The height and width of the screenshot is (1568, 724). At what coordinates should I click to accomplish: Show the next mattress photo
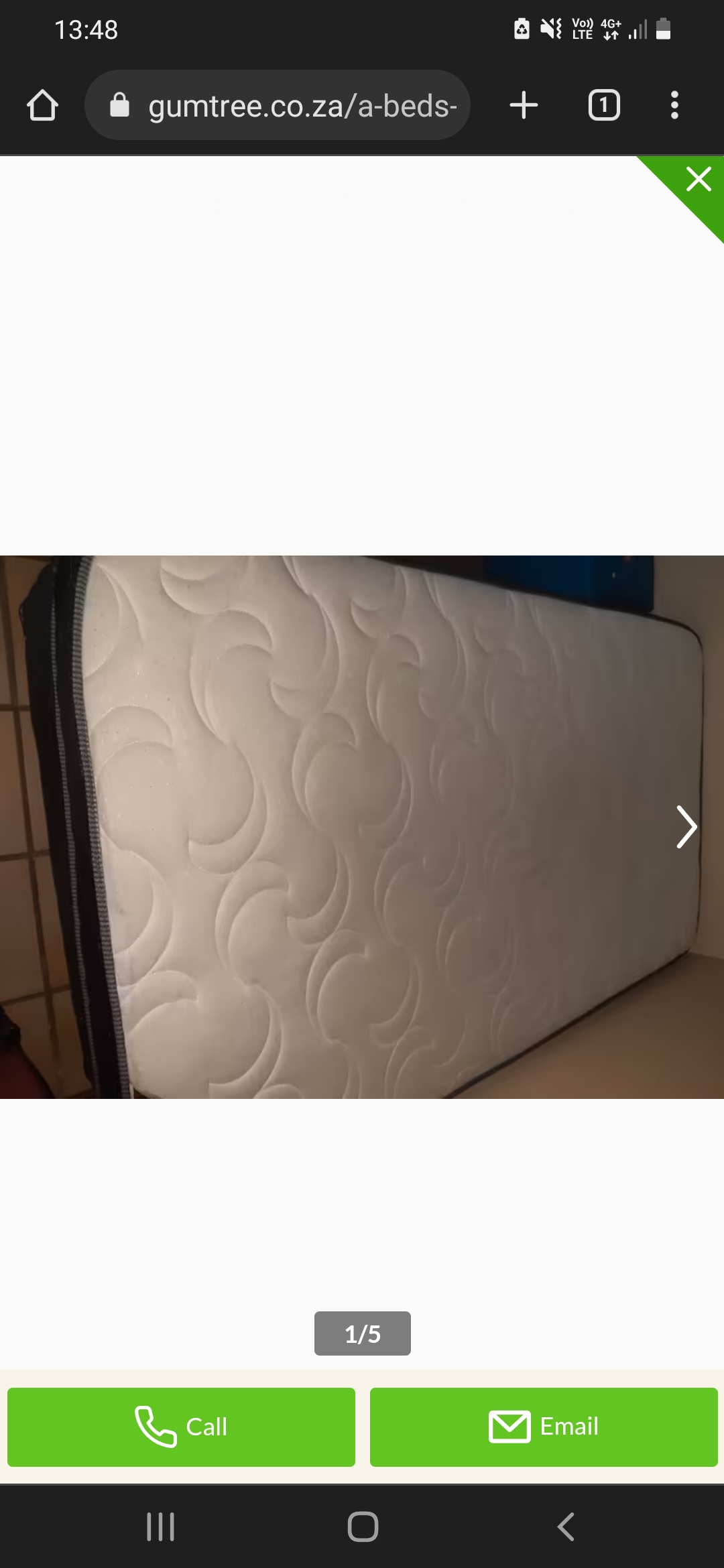(x=686, y=827)
